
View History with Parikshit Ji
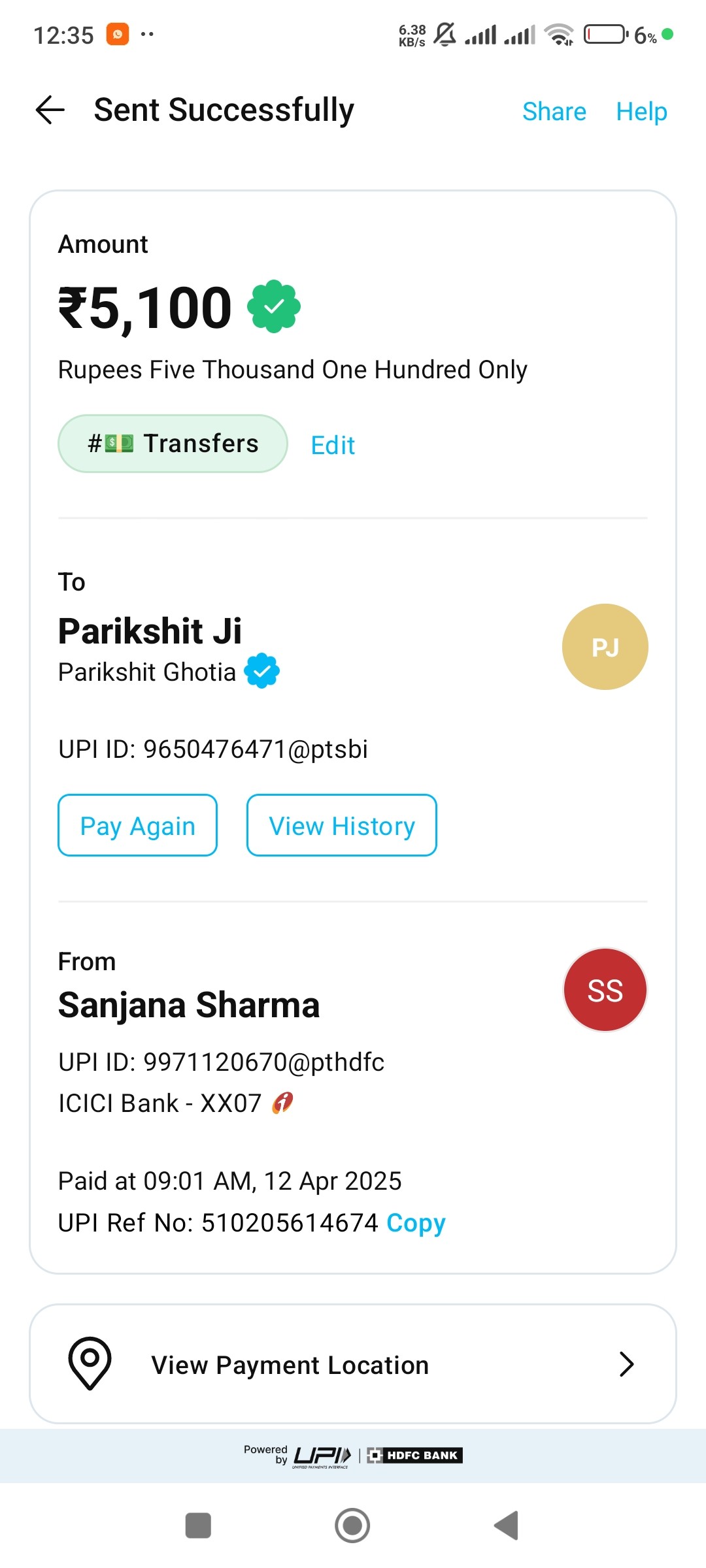[342, 825]
